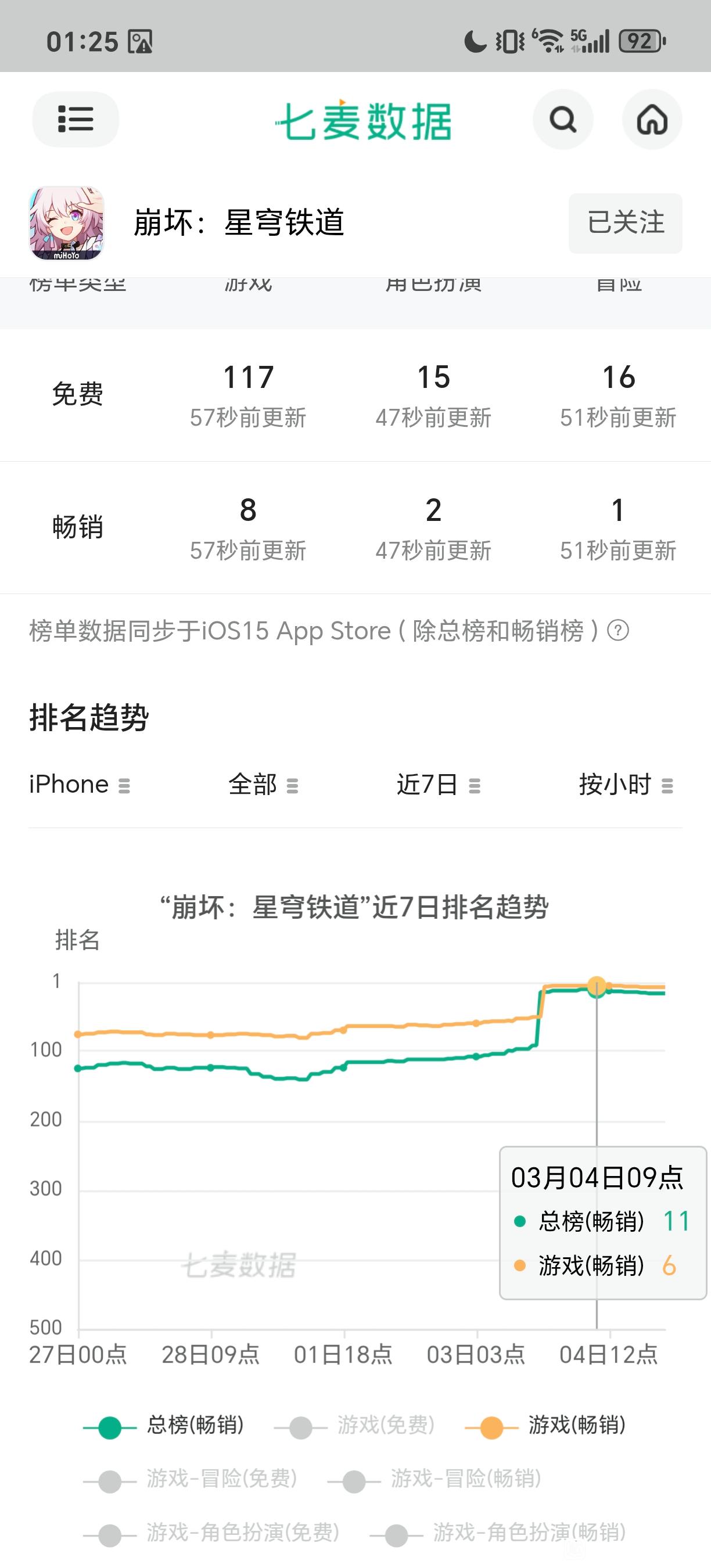This screenshot has width=711, height=1568.
Task: Open the 近7日 date range dropdown
Action: [439, 785]
